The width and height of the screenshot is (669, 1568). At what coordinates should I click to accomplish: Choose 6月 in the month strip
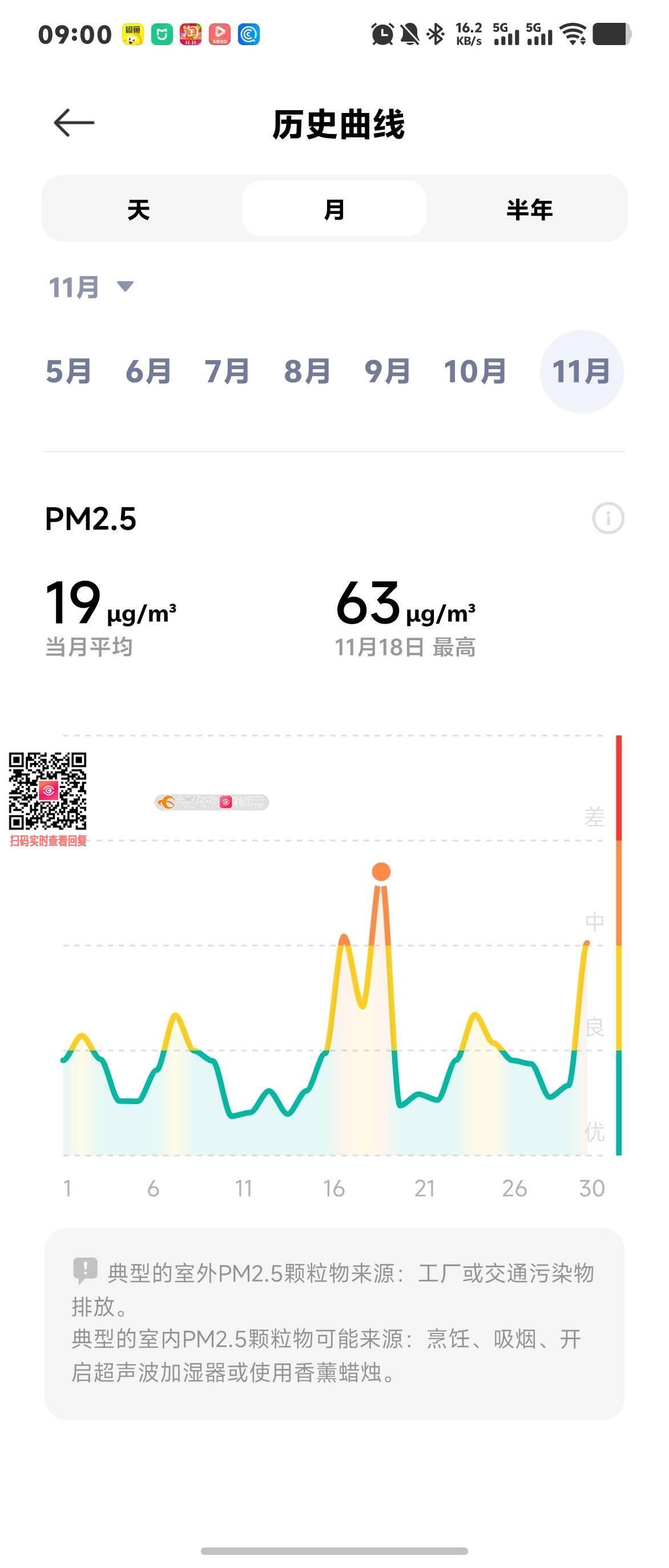(x=148, y=371)
